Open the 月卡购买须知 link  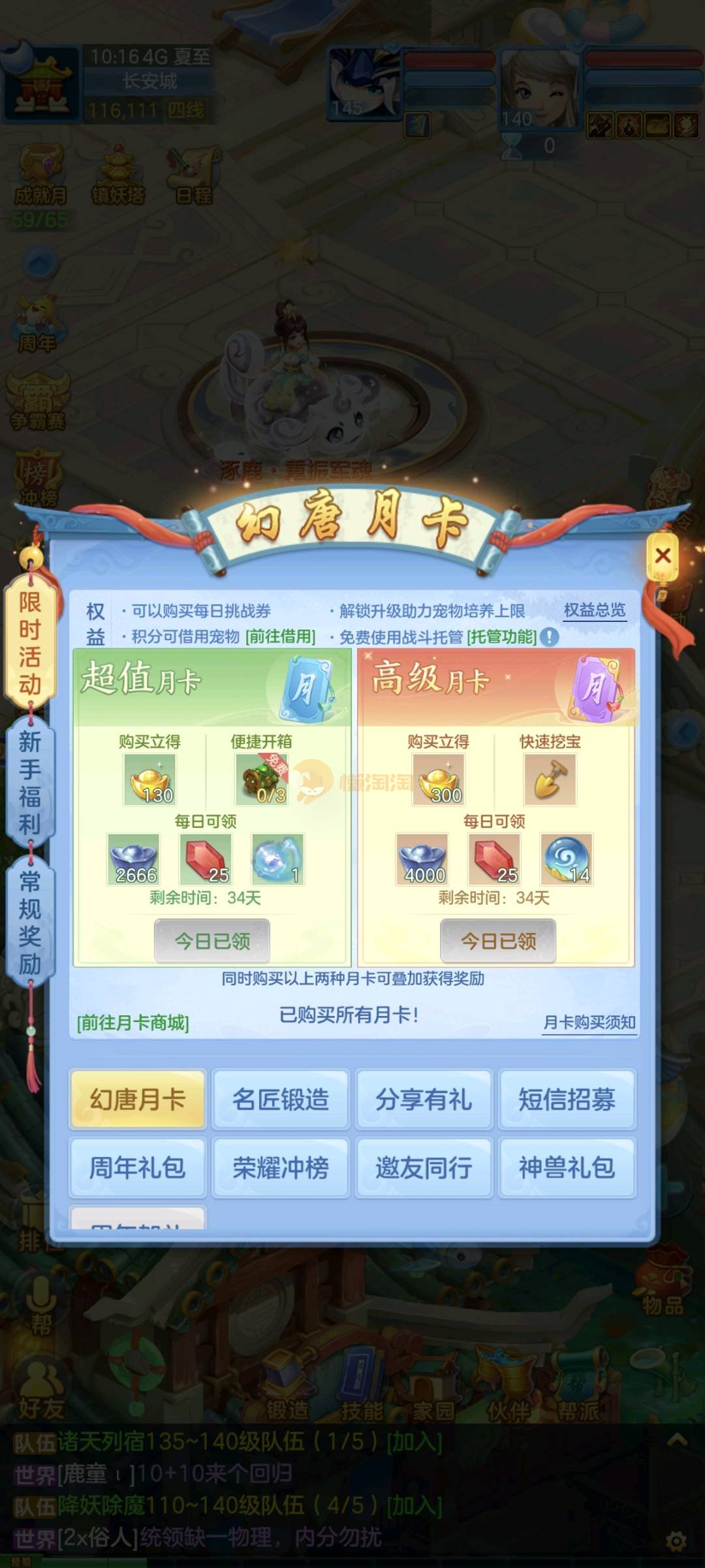click(x=589, y=1022)
